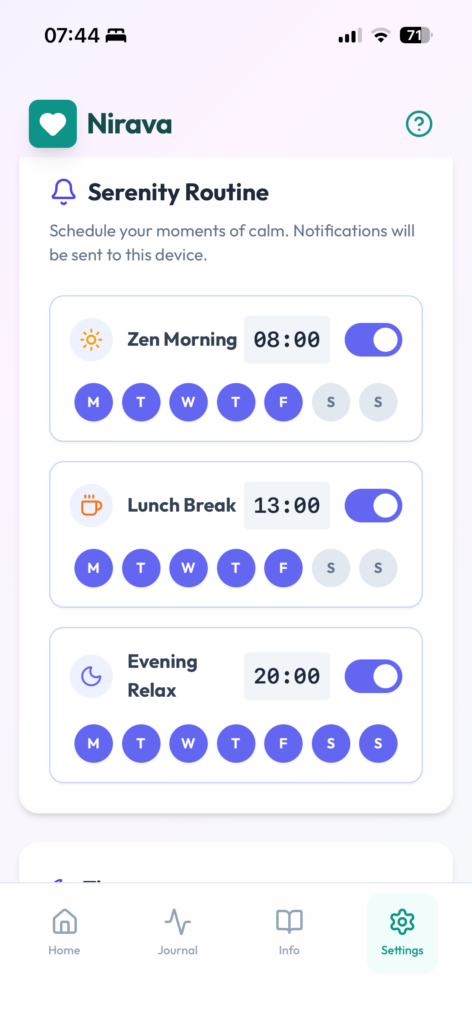Viewport: 472px width, 1024px height.
Task: Open the help question mark icon
Action: (x=419, y=123)
